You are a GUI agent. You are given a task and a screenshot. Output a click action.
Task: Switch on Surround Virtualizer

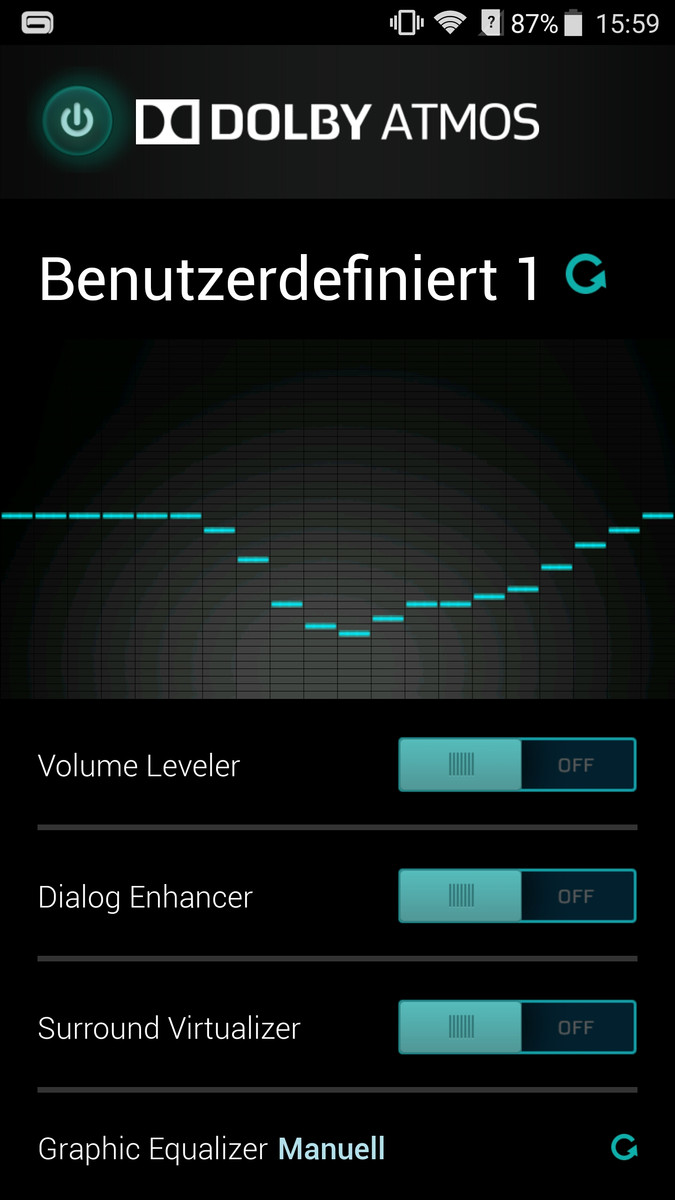tap(517, 1027)
